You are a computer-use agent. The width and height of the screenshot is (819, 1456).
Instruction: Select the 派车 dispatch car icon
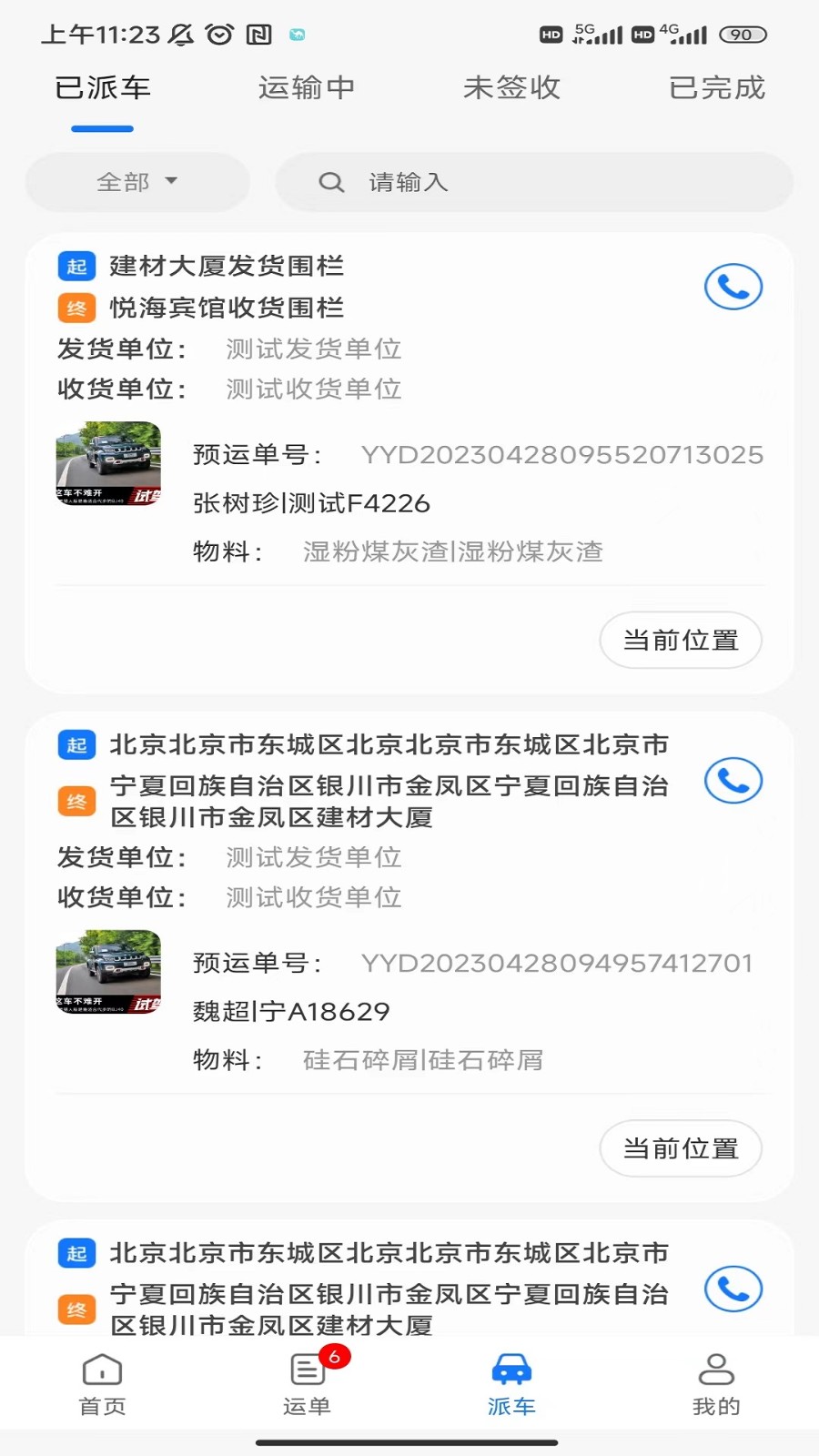(511, 1383)
